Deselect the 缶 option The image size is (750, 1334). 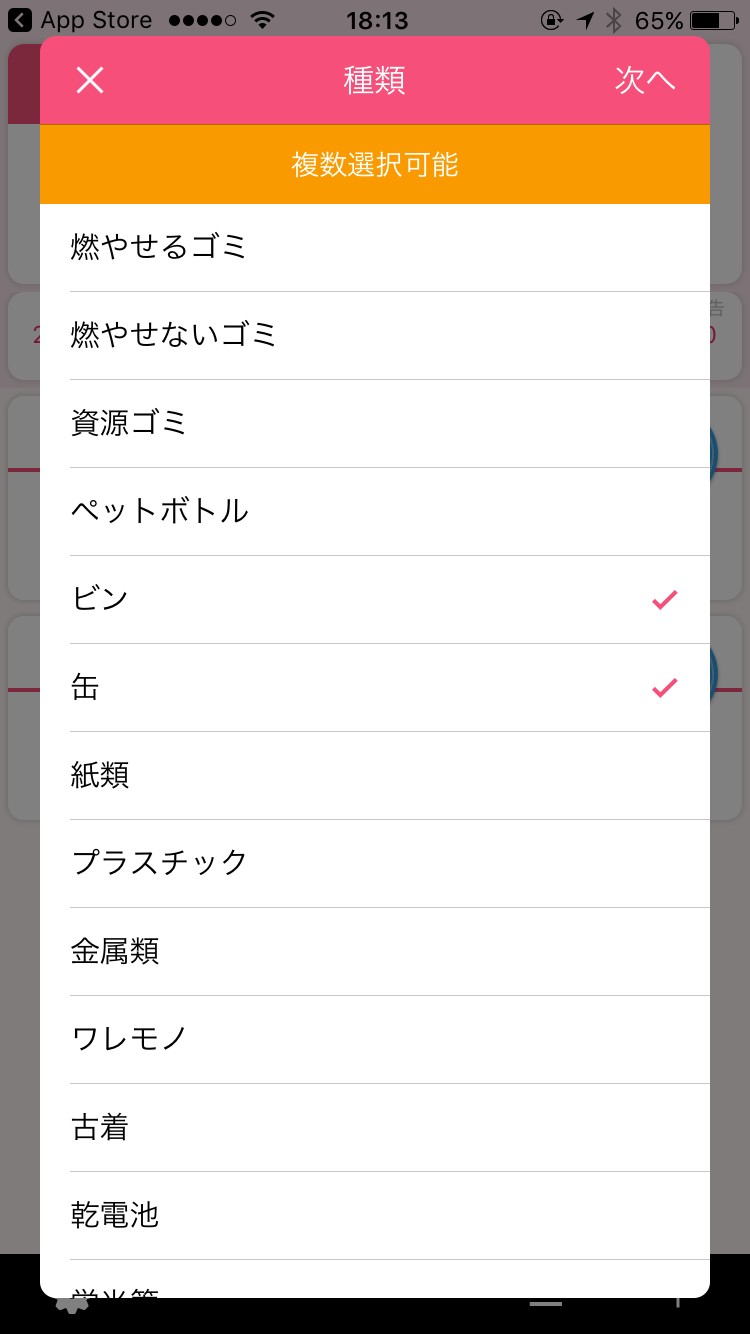pos(375,687)
